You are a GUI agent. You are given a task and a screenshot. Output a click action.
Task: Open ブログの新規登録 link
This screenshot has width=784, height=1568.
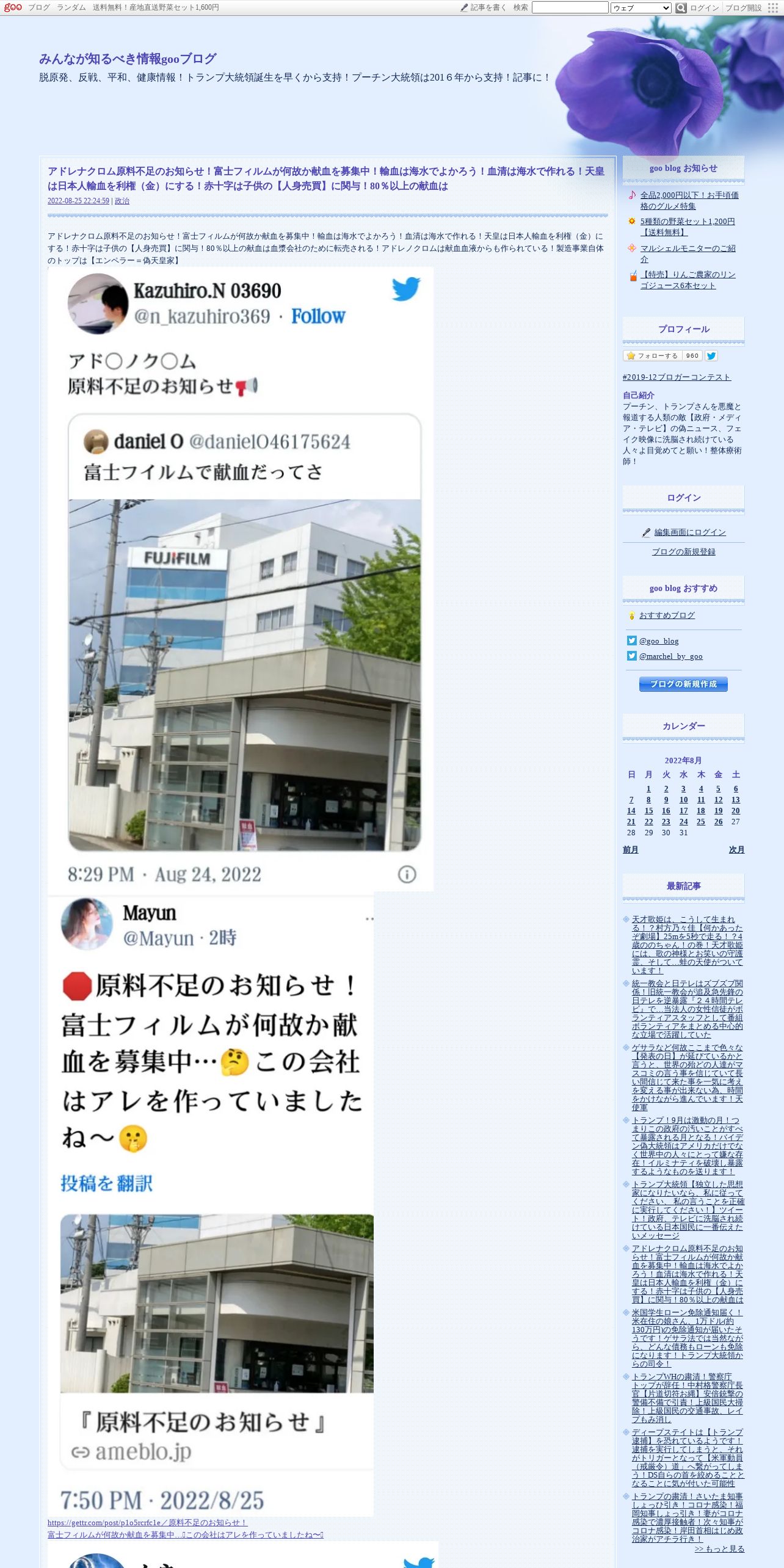coord(683,552)
